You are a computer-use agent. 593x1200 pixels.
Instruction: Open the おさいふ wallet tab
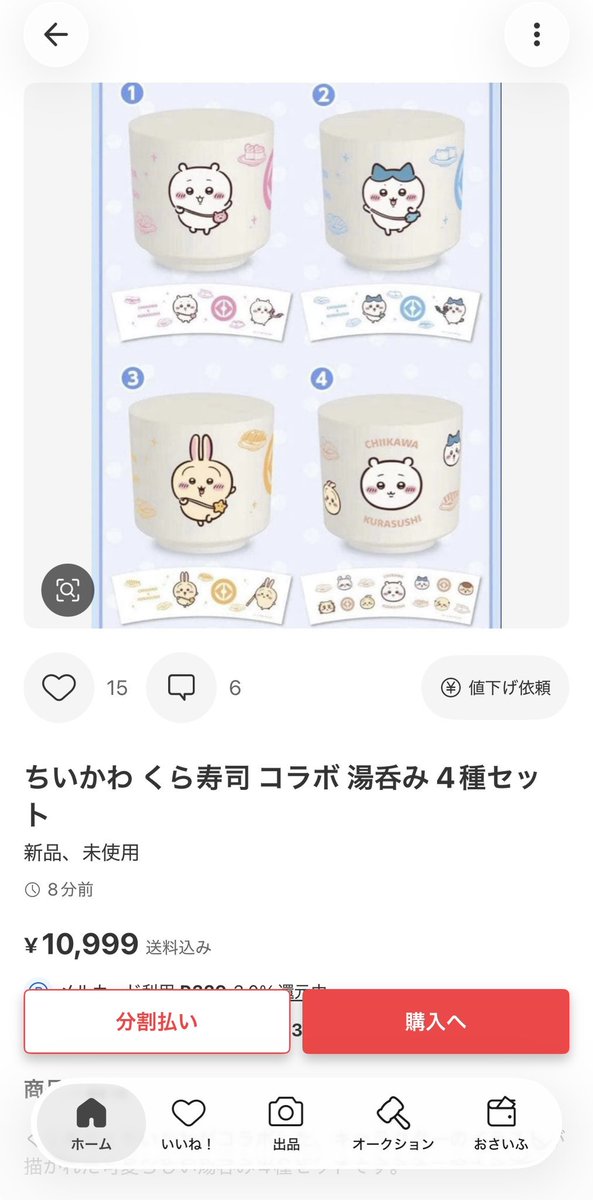click(x=501, y=1123)
